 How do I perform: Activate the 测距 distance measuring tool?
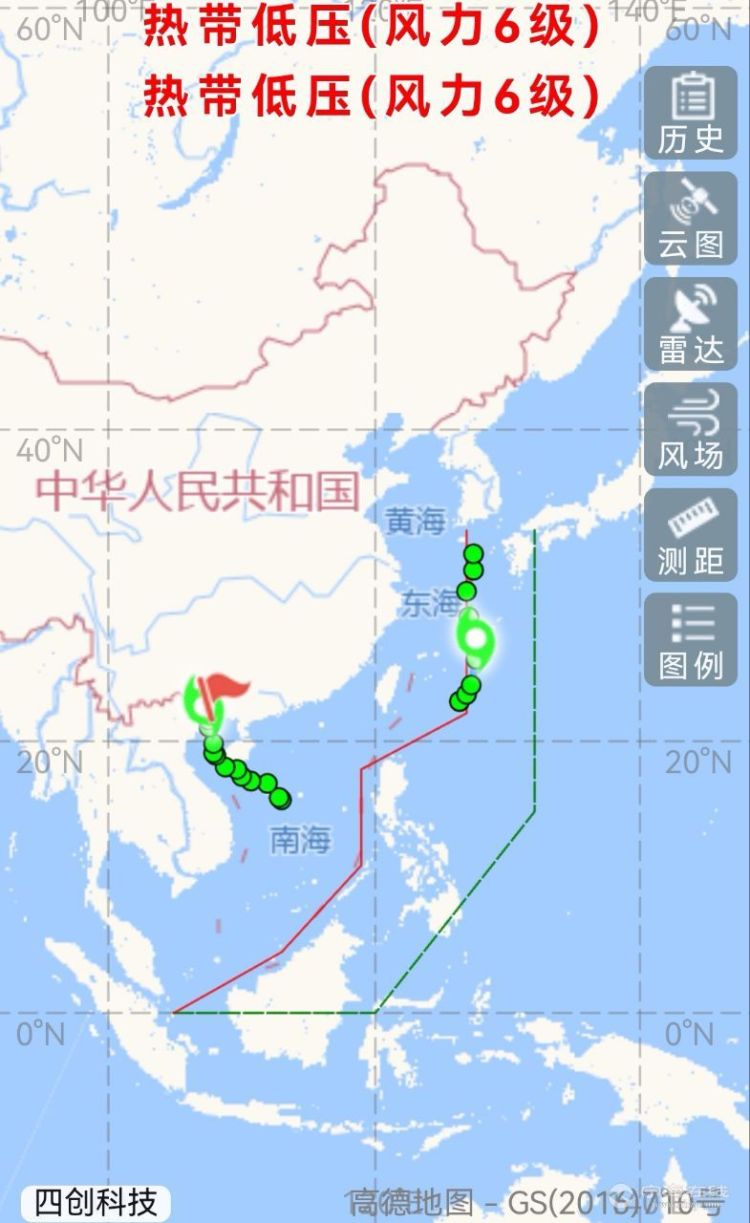690,534
